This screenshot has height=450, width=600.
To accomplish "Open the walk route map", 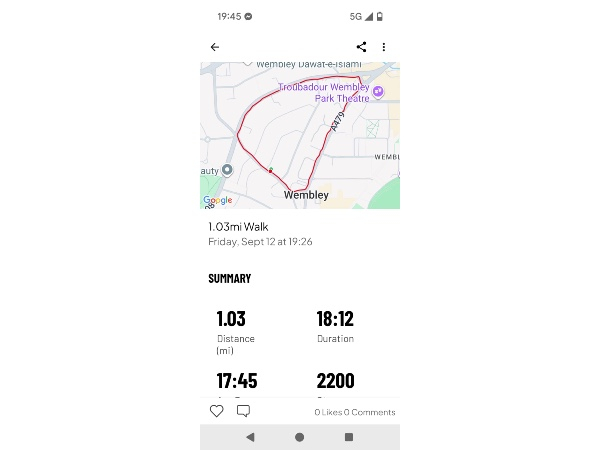I will pos(300,135).
